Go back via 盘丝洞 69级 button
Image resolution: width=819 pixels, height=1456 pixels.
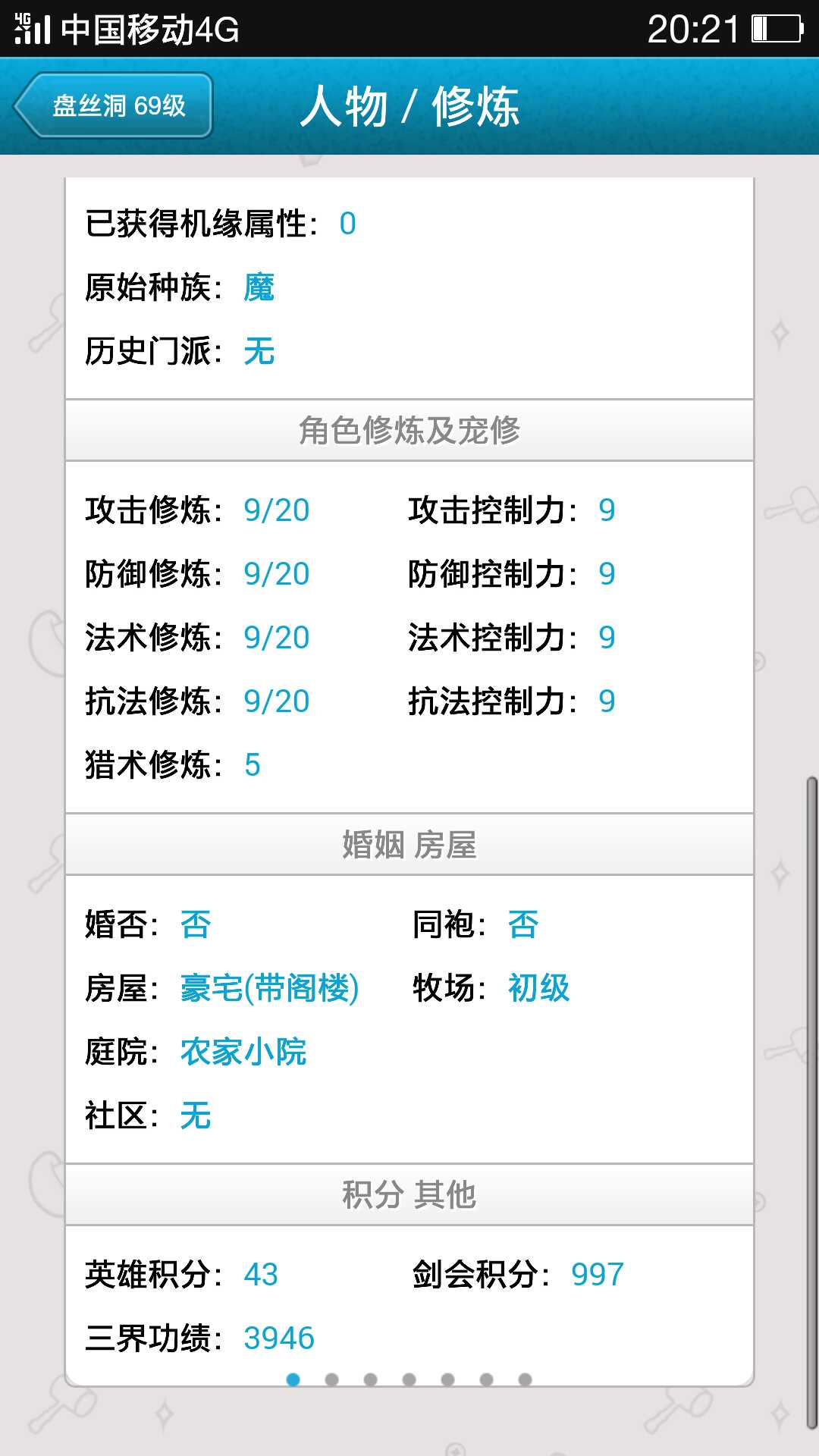point(114,105)
